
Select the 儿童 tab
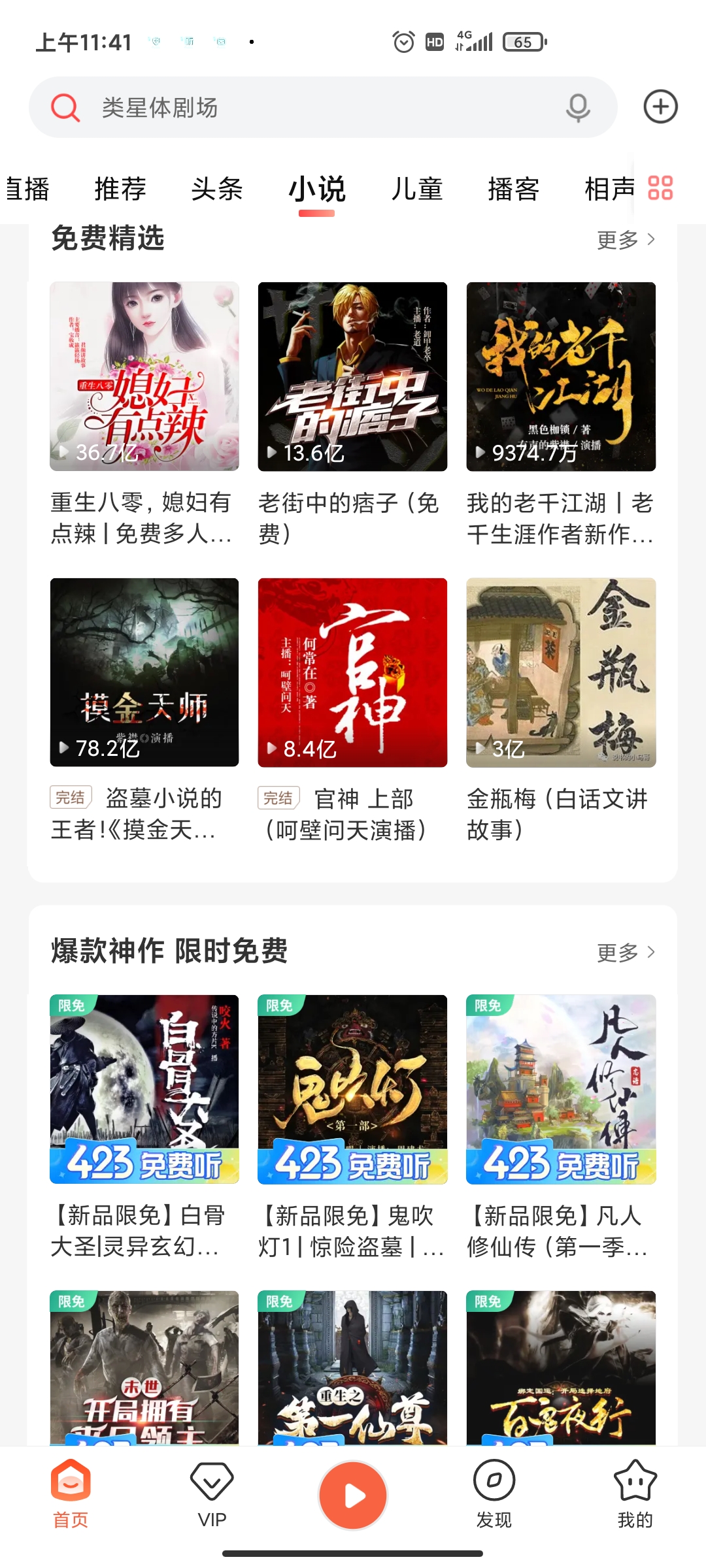click(417, 189)
